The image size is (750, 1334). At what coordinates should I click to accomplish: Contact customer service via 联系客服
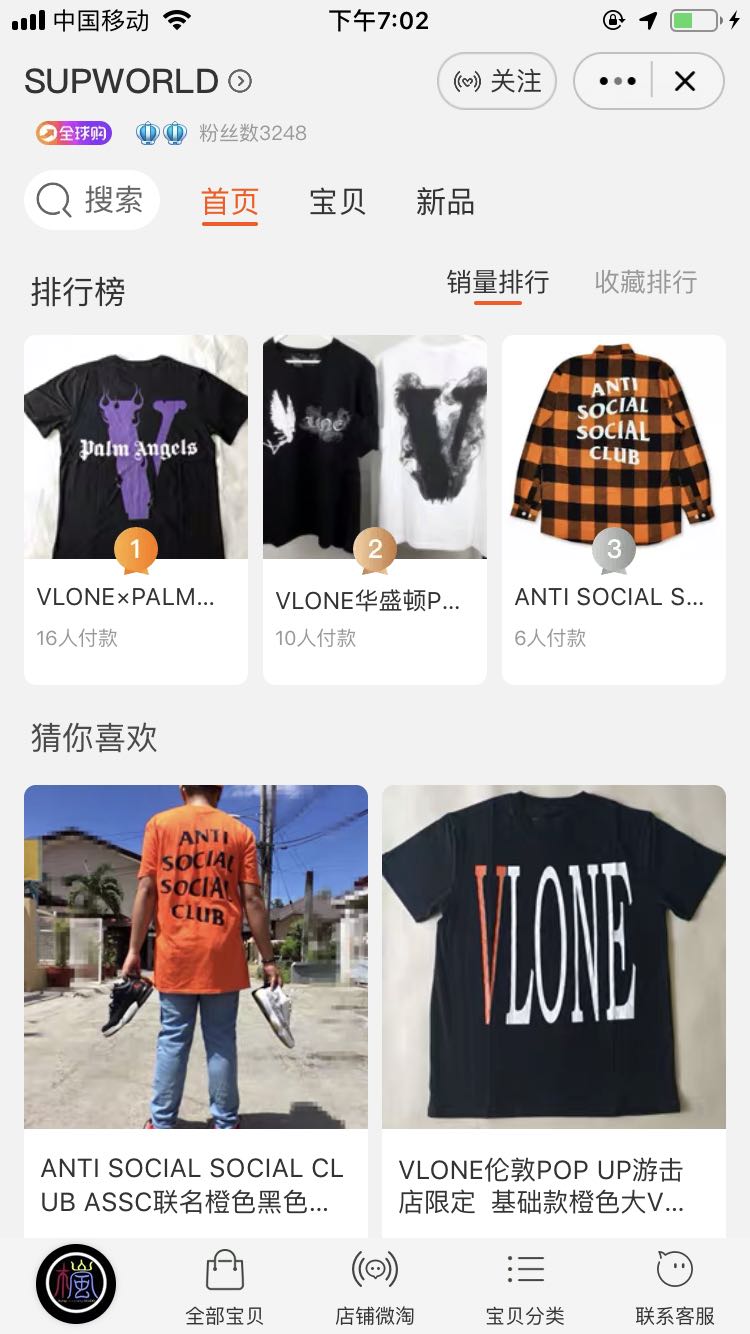point(675,1287)
